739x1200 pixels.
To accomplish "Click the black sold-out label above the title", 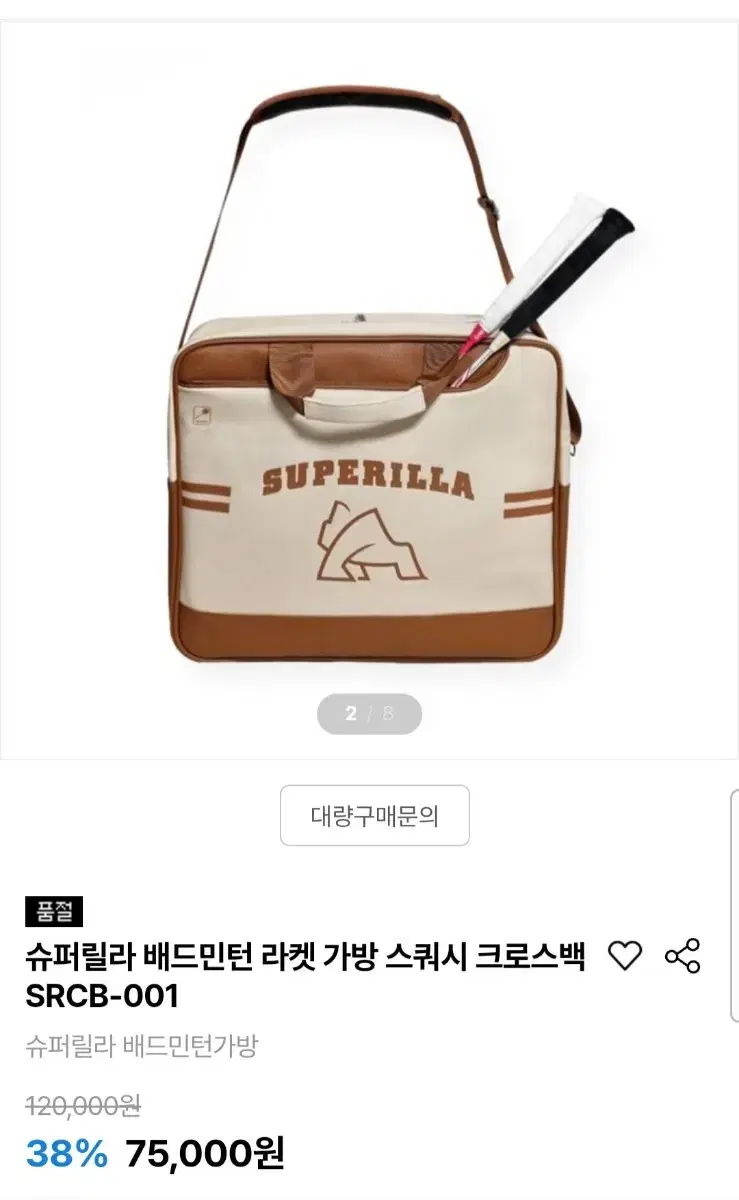I will click(56, 912).
